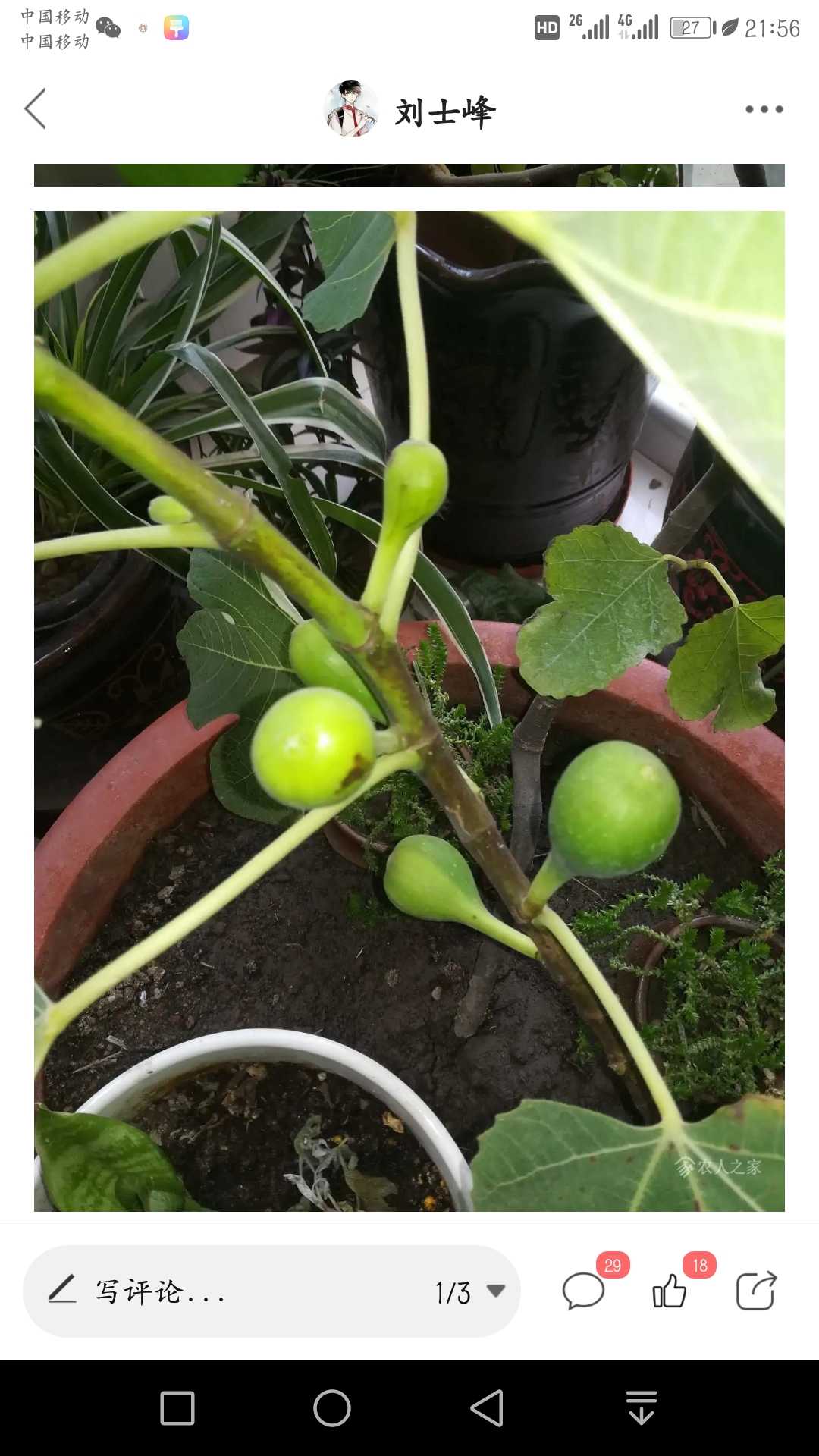Screen dimensions: 819x1456
Task: Open the three-dot overflow menu
Action: click(764, 109)
